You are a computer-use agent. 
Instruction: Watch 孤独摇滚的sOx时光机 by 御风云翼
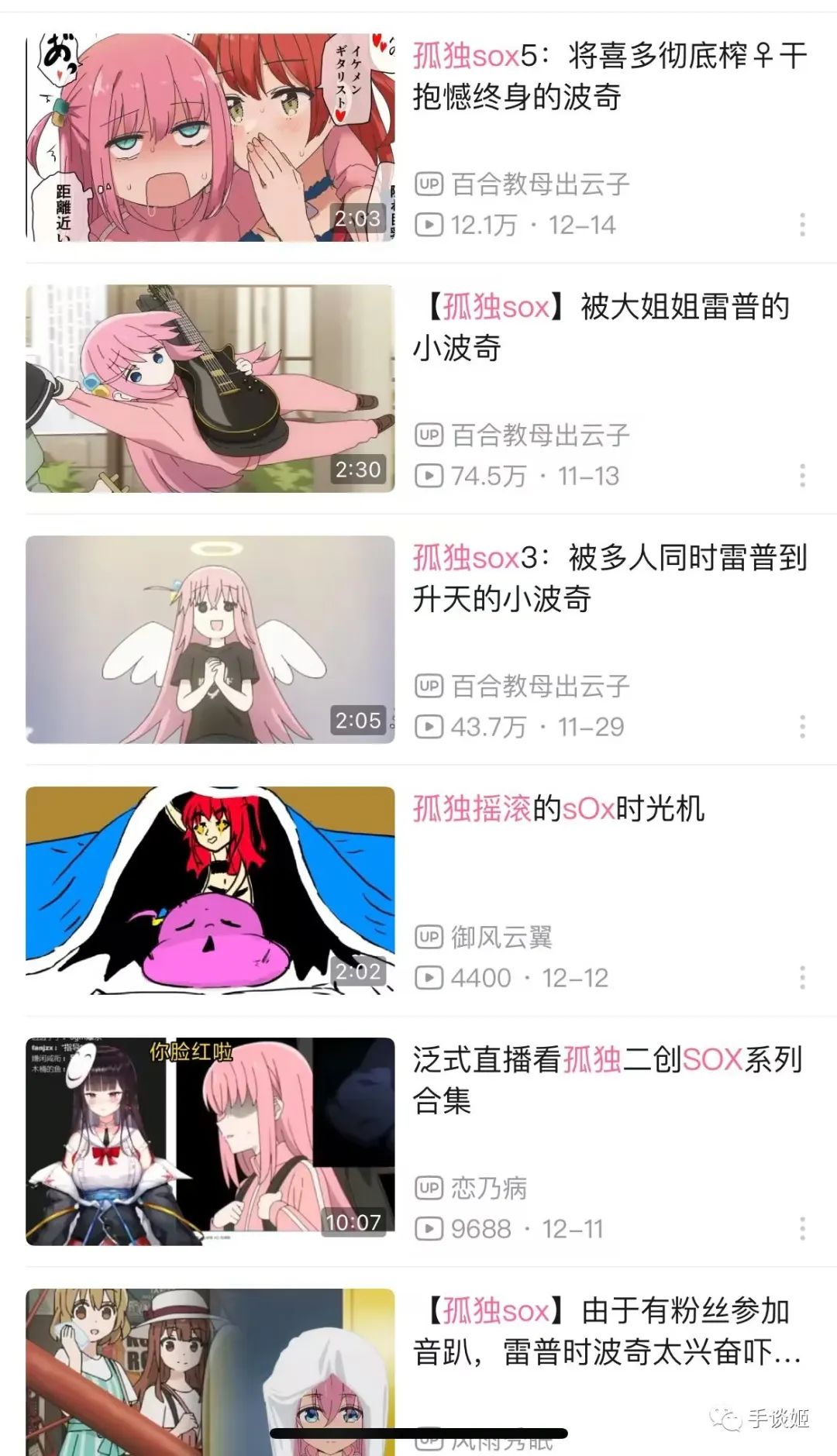[210, 890]
